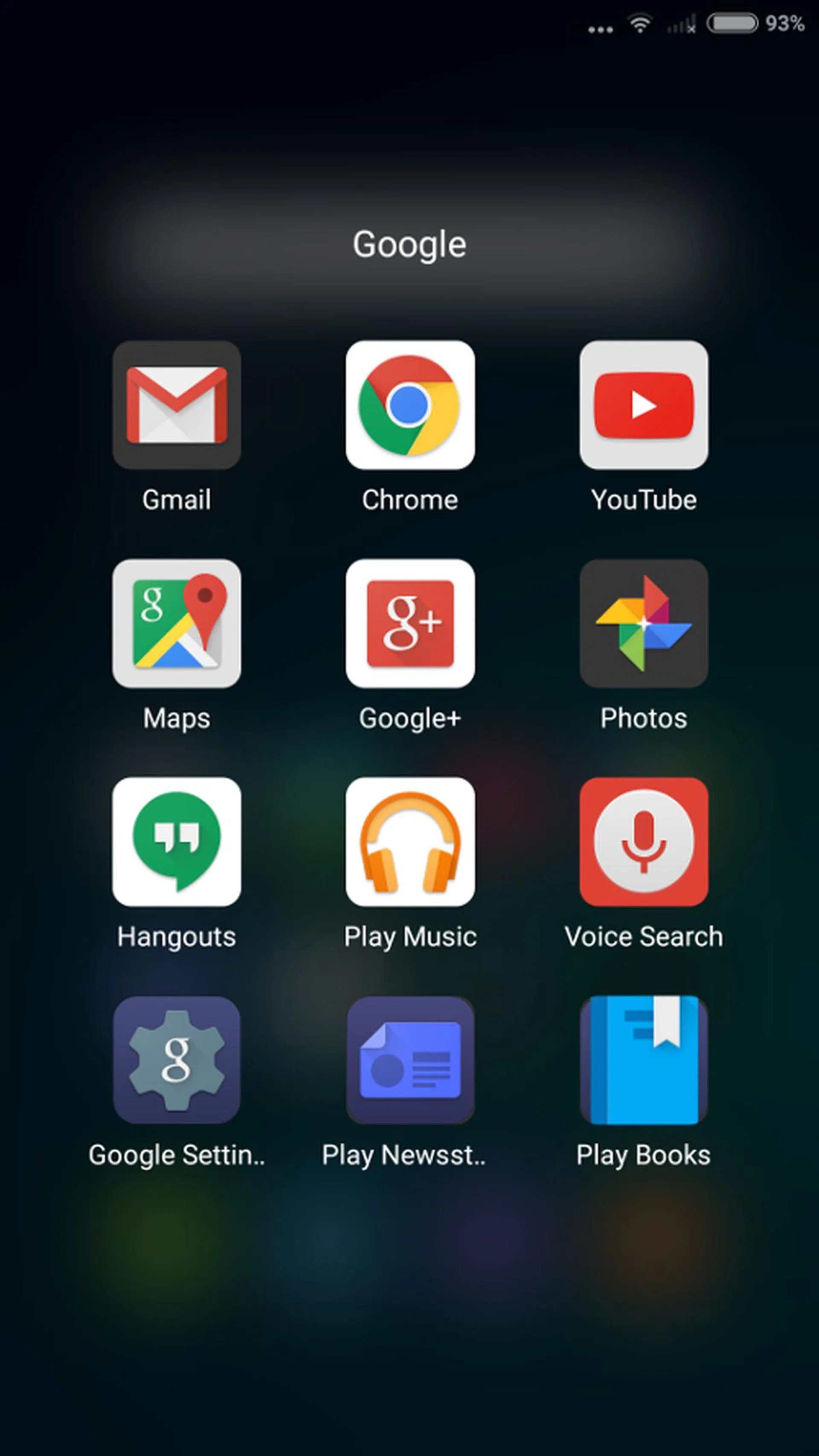Open YouTube
The height and width of the screenshot is (1456, 819).
tap(643, 405)
